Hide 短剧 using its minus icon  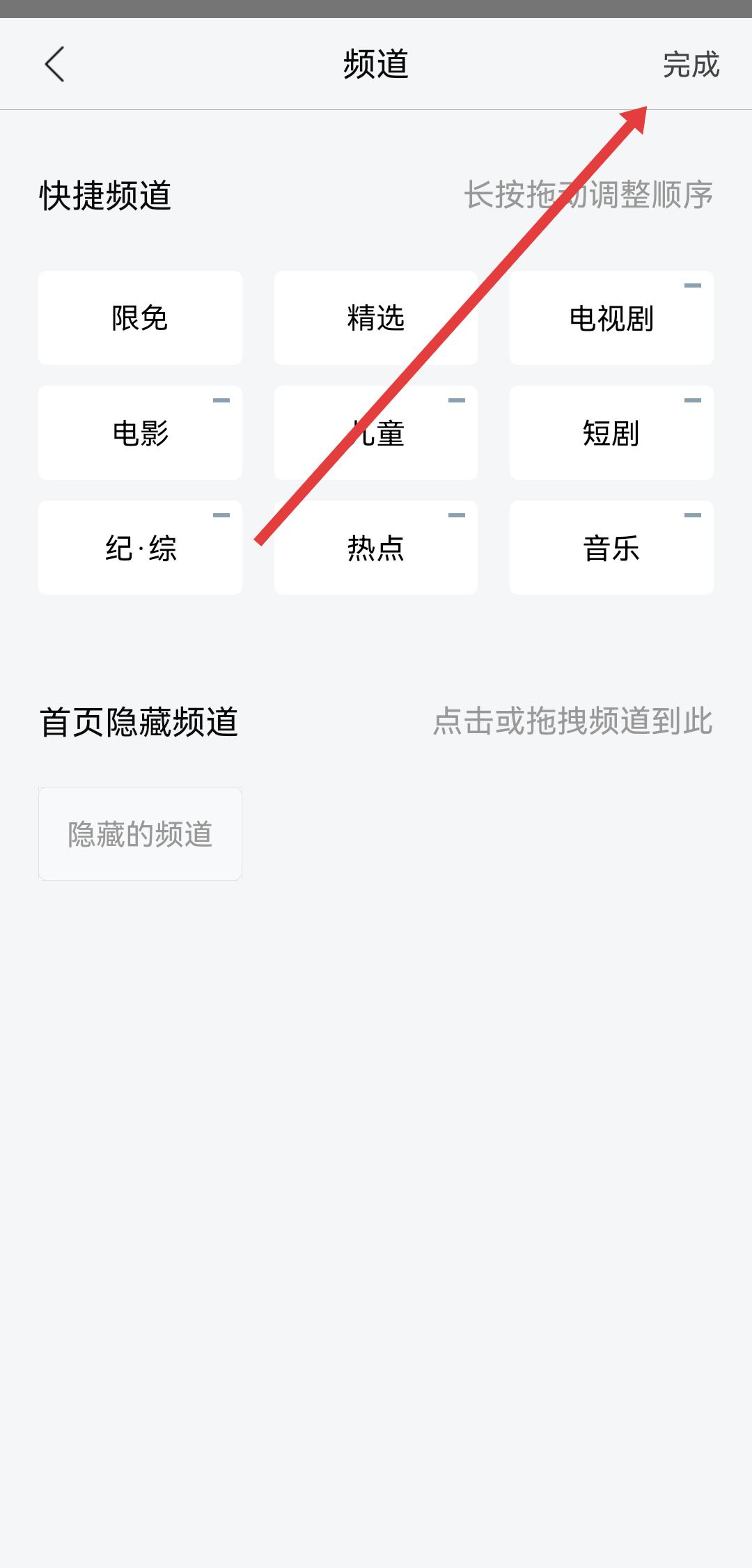tap(693, 400)
